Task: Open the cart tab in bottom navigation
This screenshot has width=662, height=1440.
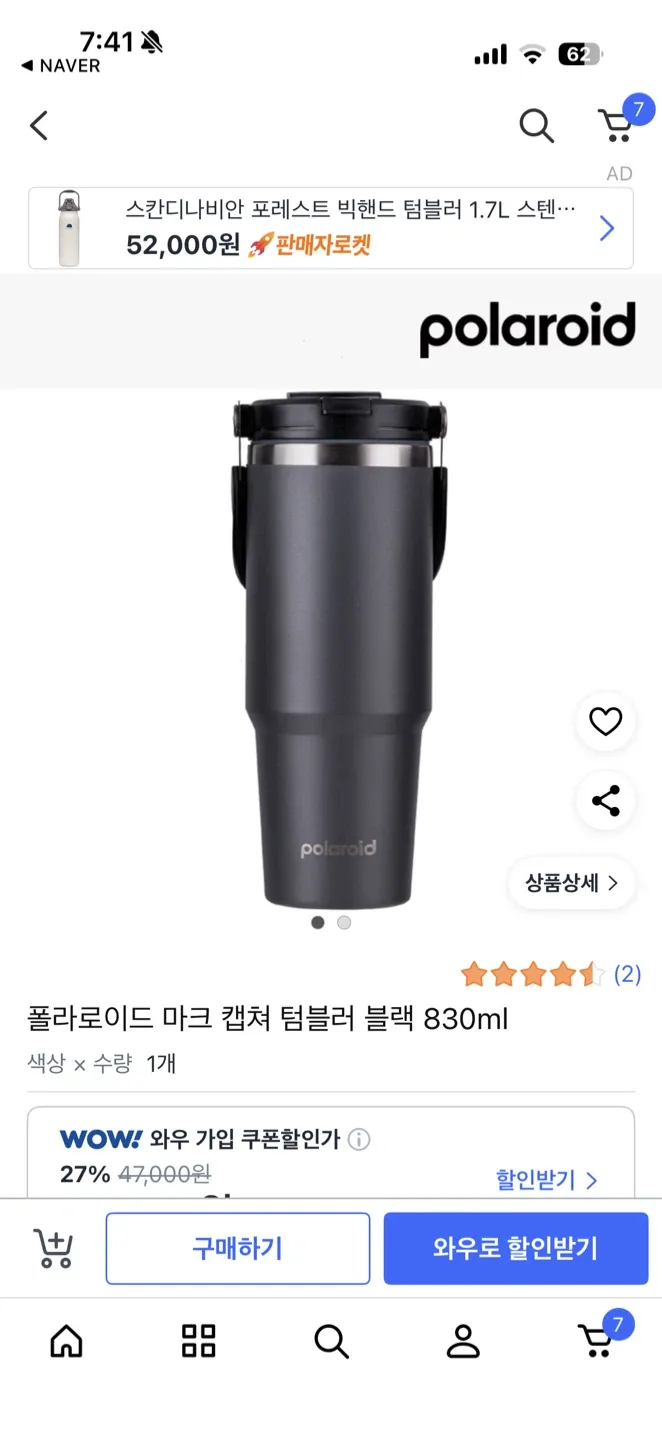Action: (596, 1341)
